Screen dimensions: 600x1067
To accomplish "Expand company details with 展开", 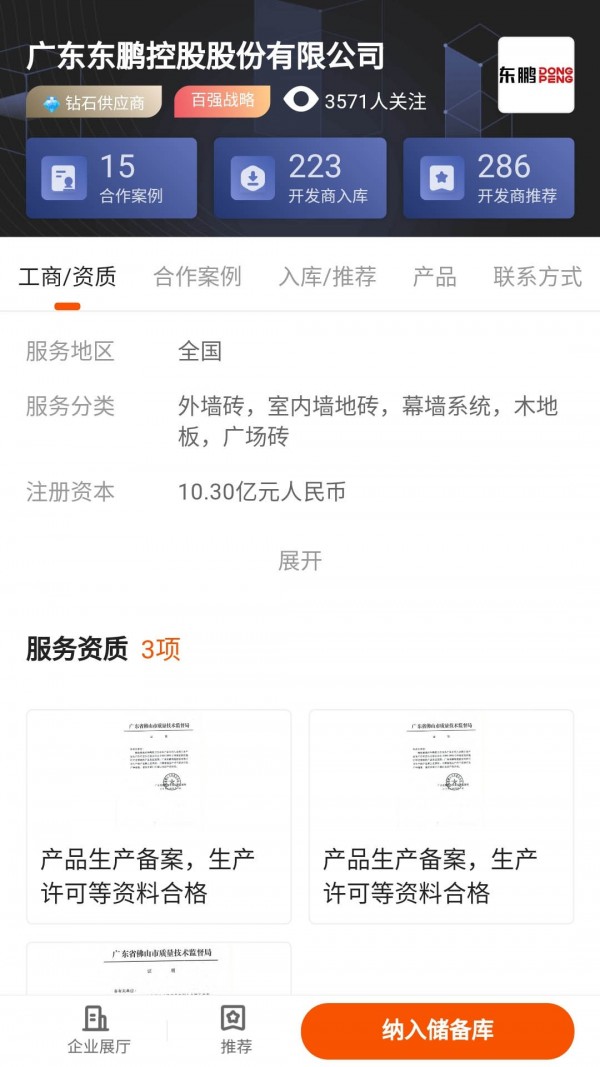I will tap(300, 561).
